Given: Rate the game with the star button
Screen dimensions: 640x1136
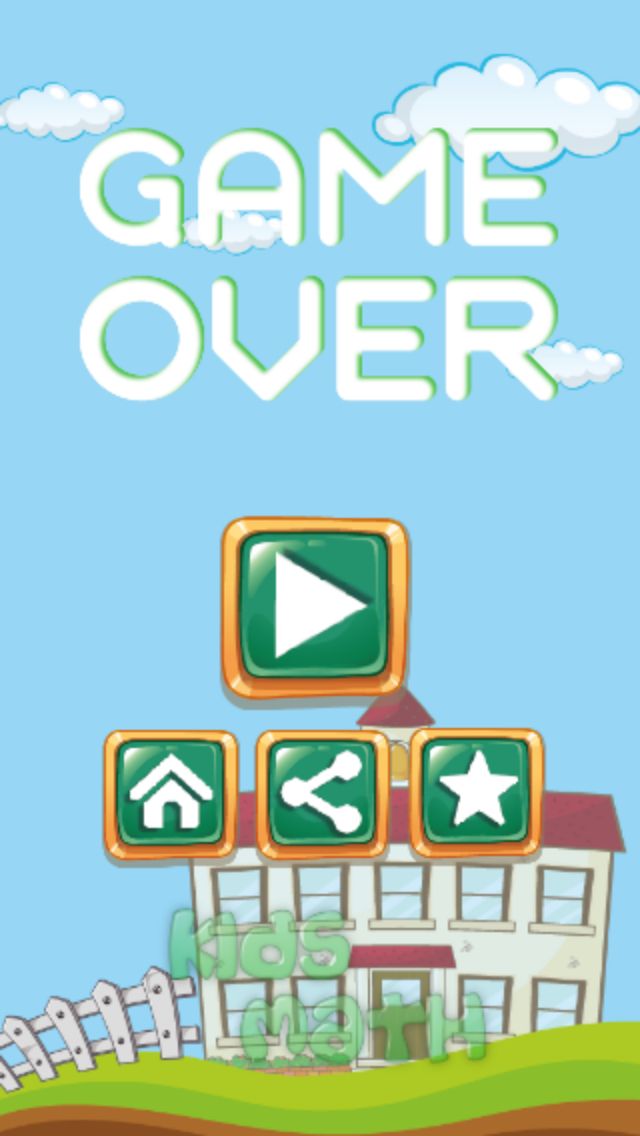Looking at the screenshot, I should pyautogui.click(x=477, y=792).
